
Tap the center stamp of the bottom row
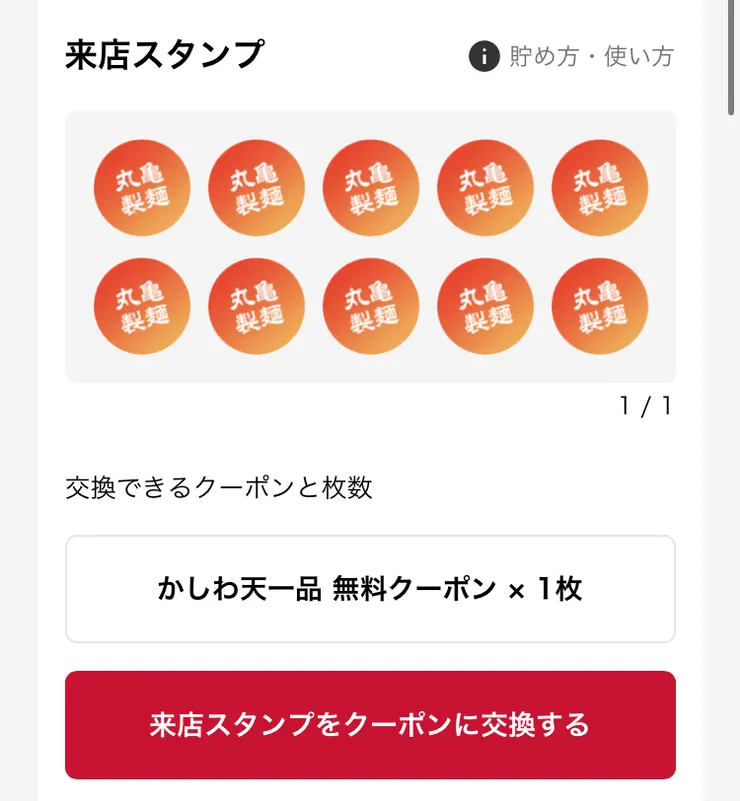pyautogui.click(x=371, y=306)
